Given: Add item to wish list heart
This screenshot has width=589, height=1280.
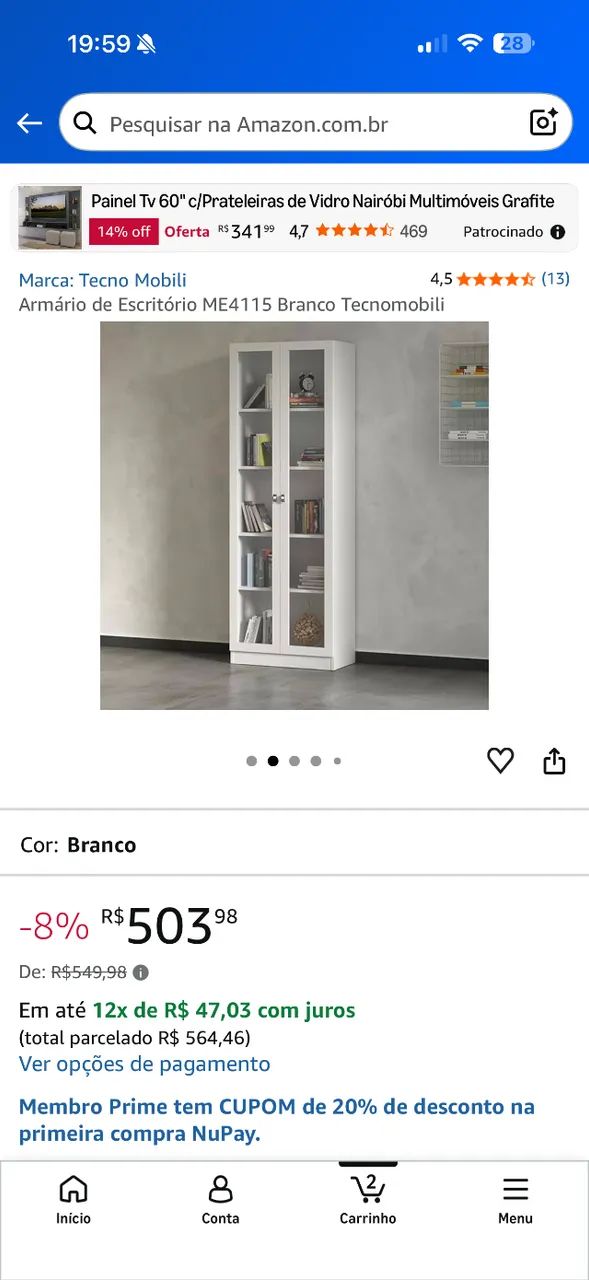Looking at the screenshot, I should click(500, 761).
